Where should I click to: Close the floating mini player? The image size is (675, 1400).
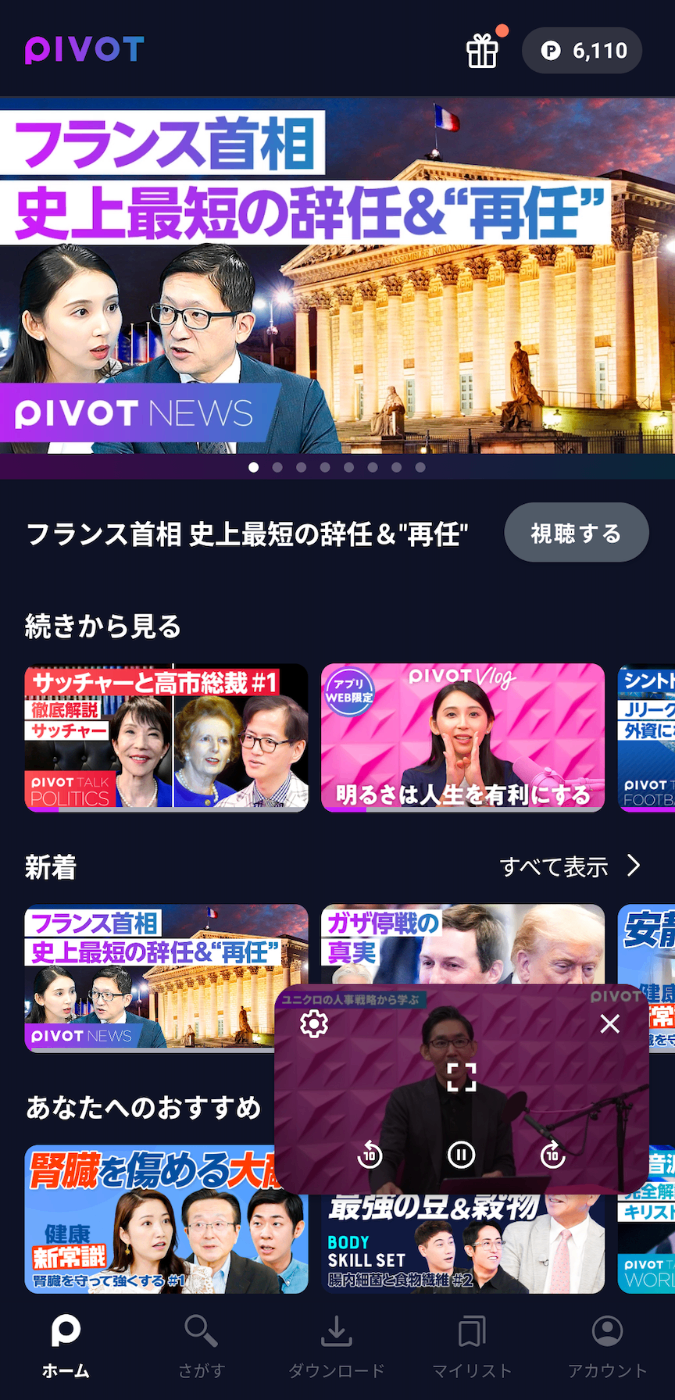tap(610, 1024)
